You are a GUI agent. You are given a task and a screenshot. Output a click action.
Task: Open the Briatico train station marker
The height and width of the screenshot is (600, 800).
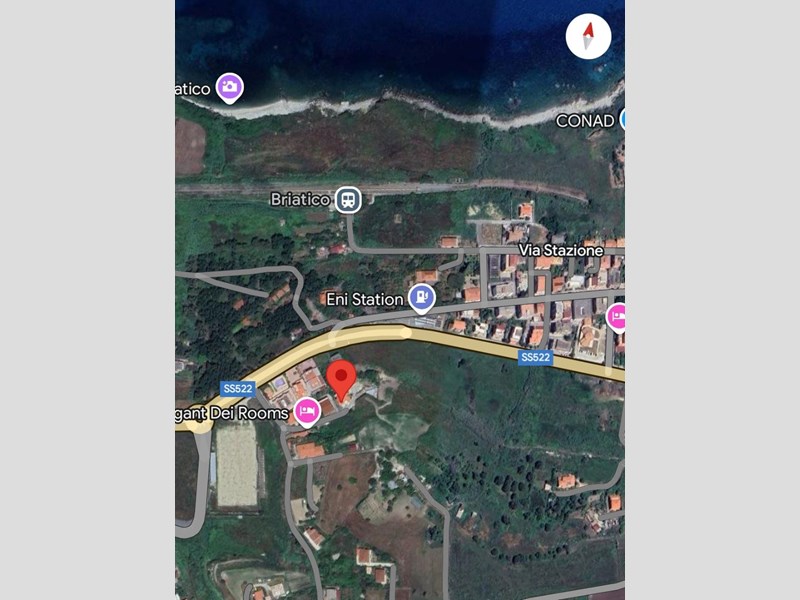347,200
